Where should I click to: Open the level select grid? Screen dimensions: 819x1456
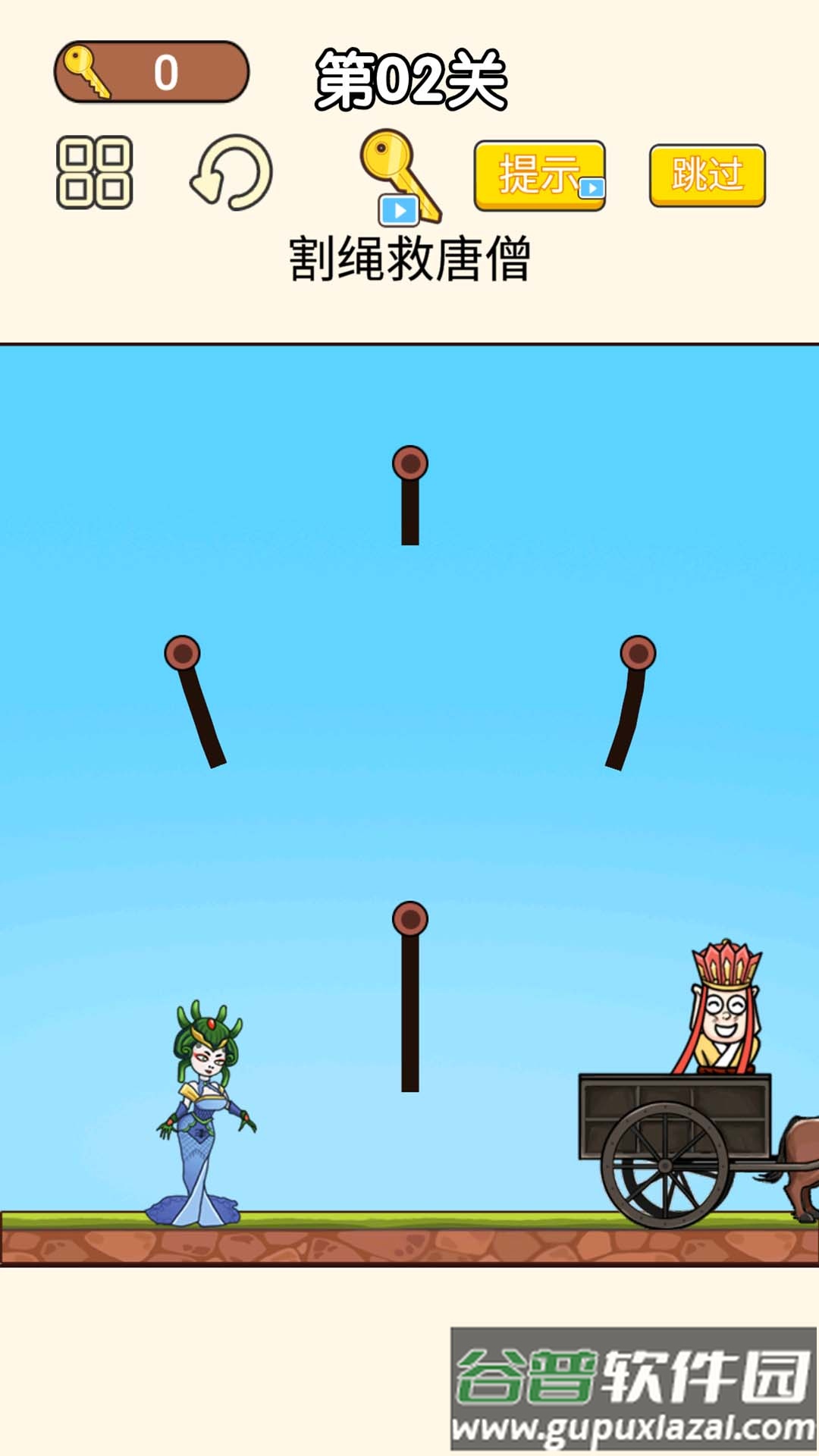pyautogui.click(x=95, y=173)
